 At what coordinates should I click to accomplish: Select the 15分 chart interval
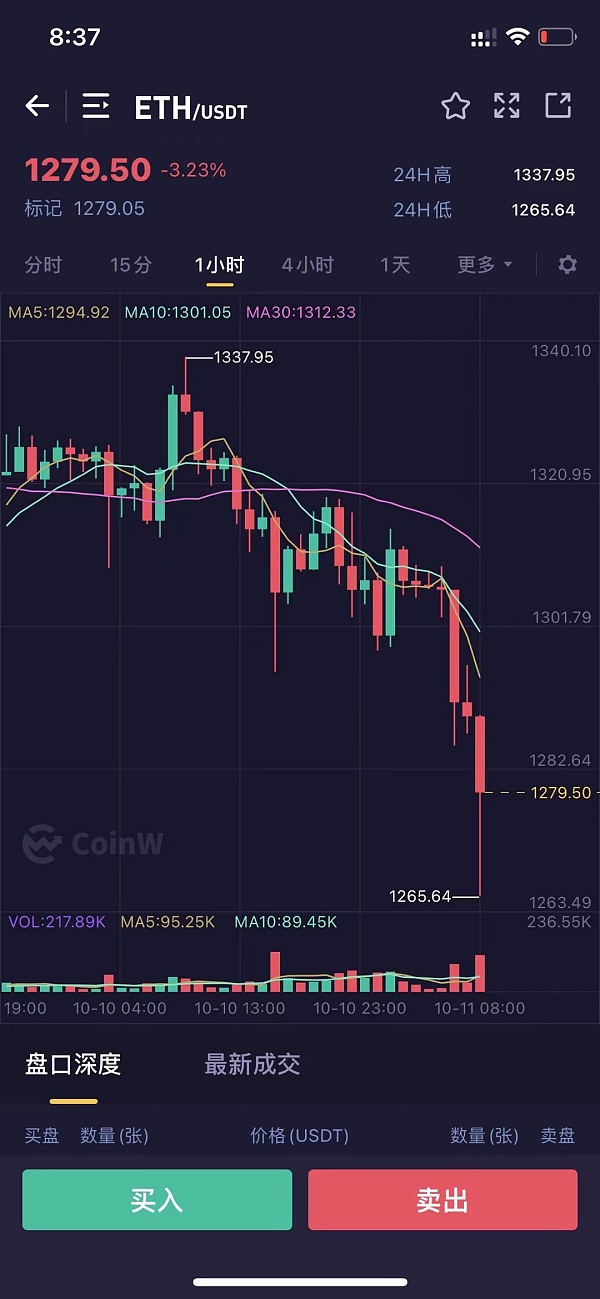131,265
